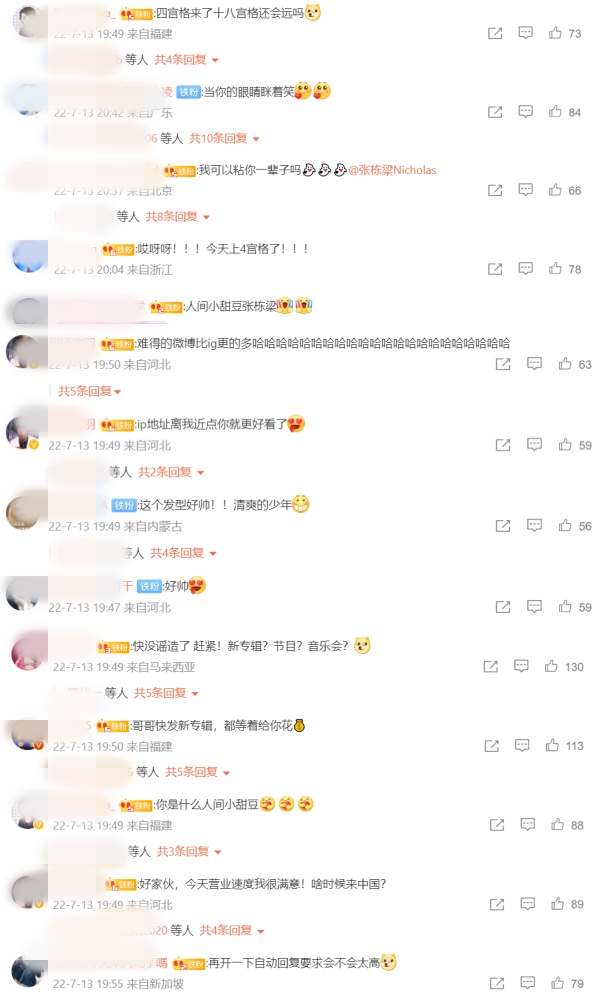The width and height of the screenshot is (600, 1000).
Task: Reply to the 这个发型好帅 comment
Action: pyautogui.click(x=535, y=525)
